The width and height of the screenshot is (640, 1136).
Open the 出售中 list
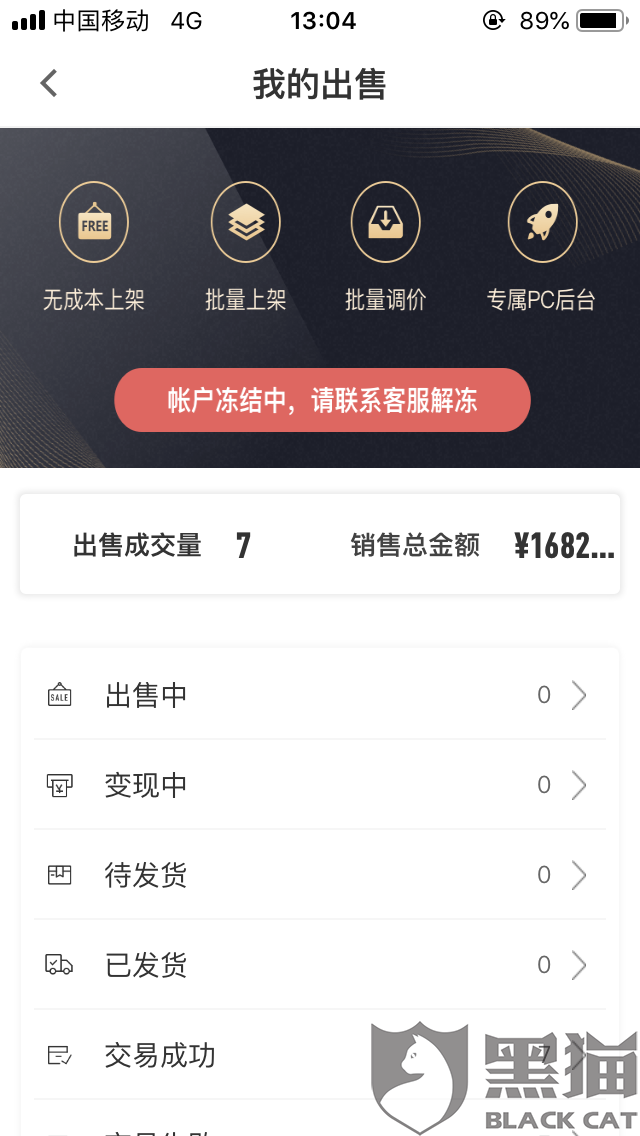pos(320,696)
